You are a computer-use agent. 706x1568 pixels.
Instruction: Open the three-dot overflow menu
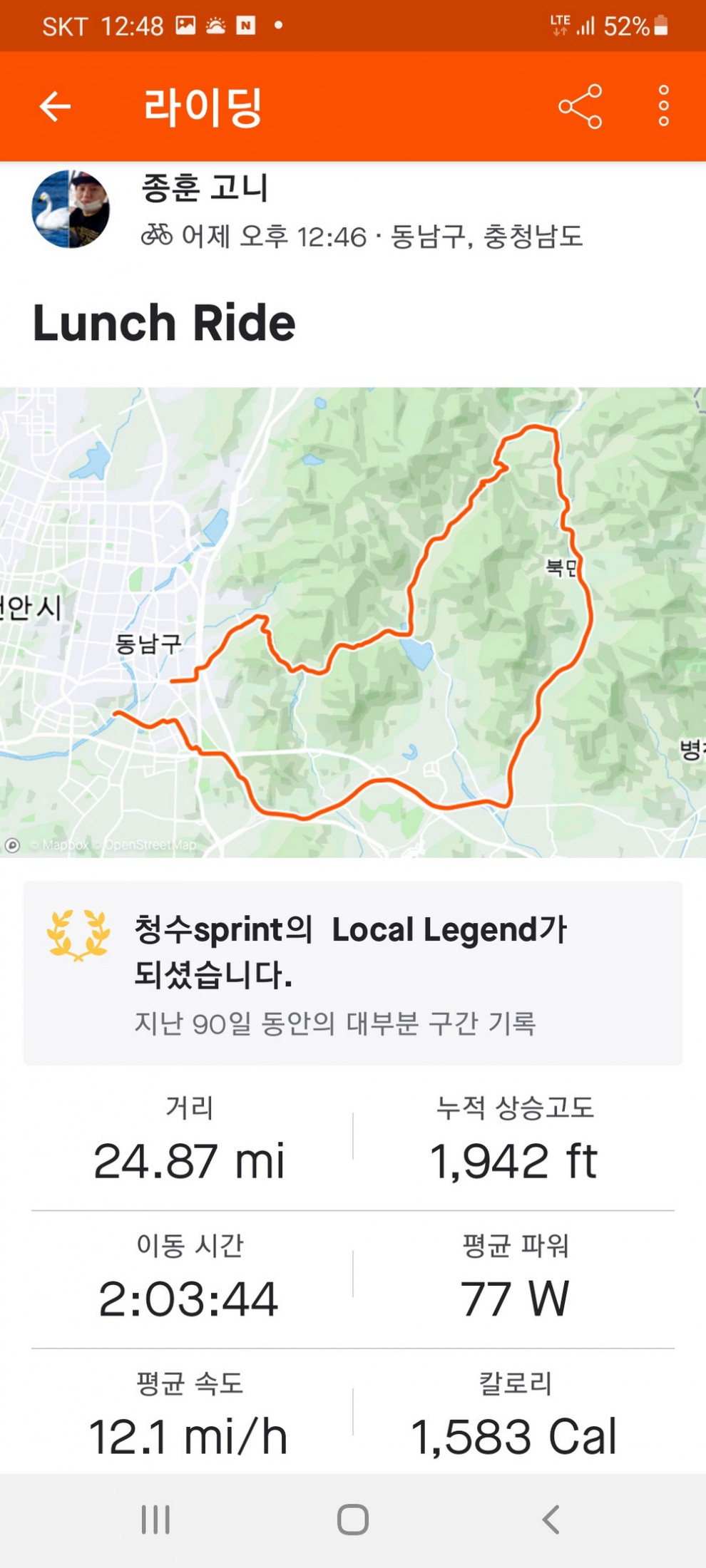[x=663, y=107]
